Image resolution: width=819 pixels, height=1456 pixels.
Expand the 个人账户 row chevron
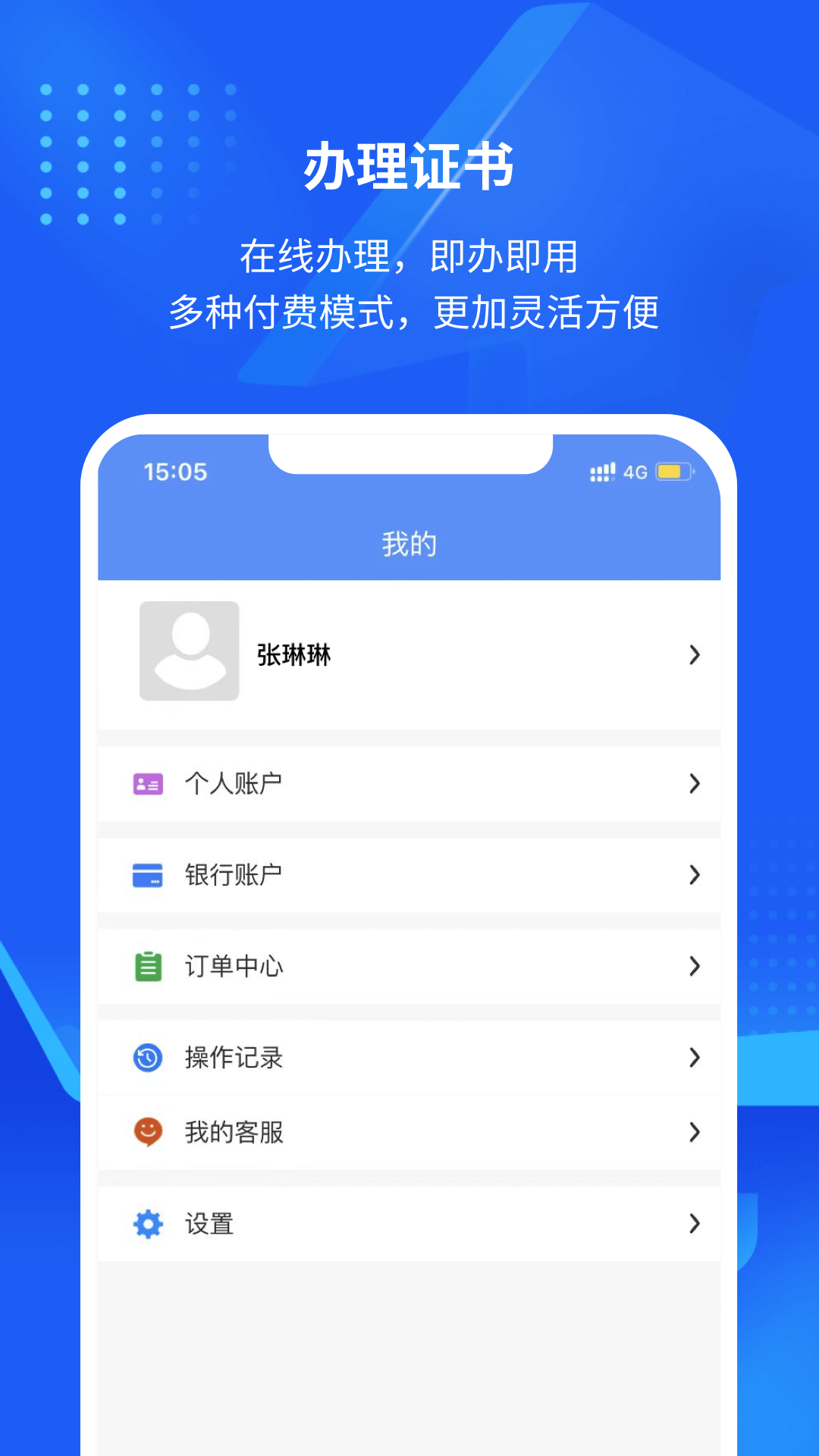pos(695,783)
